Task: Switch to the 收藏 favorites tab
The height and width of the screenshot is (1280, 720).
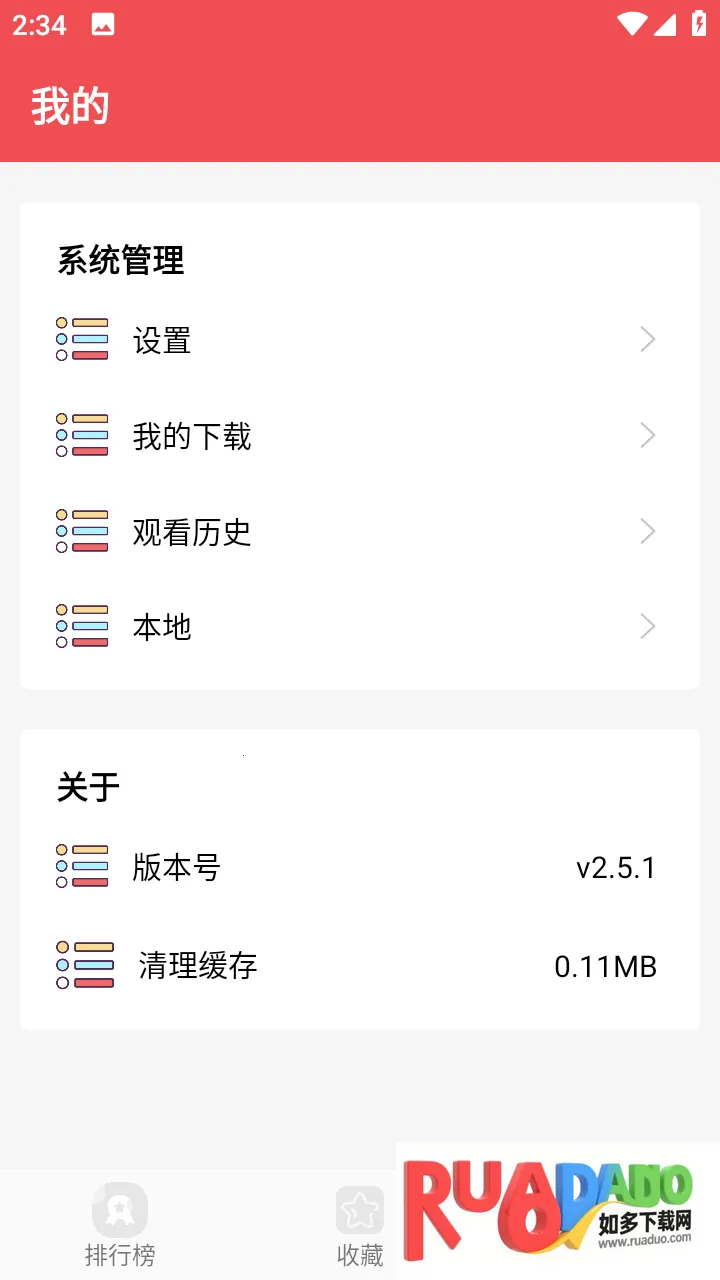Action: pyautogui.click(x=360, y=1225)
